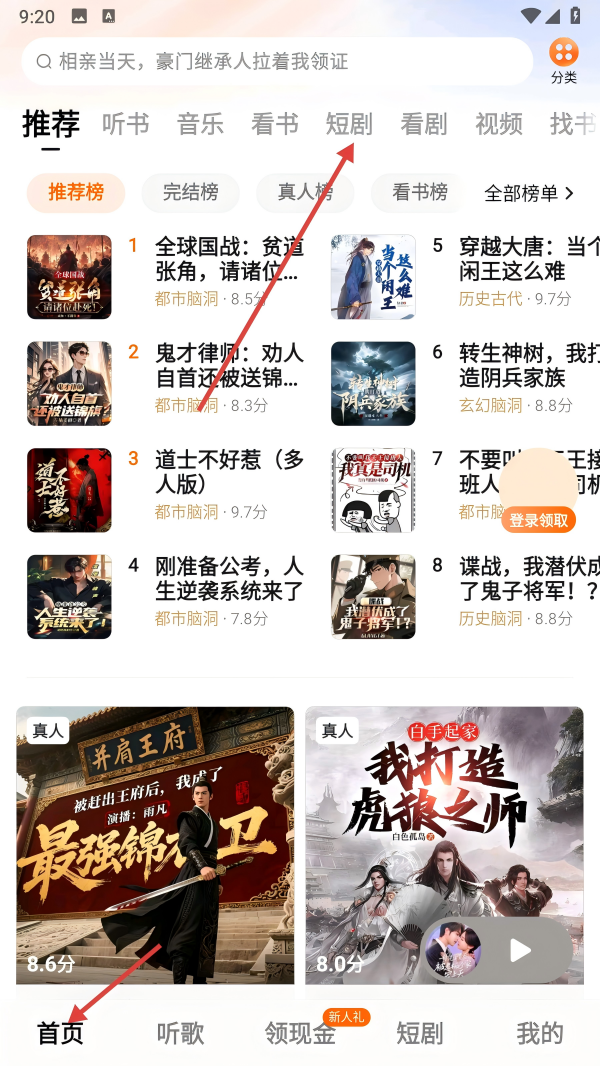Play the floating mini player
600x1066 pixels.
coord(520,950)
